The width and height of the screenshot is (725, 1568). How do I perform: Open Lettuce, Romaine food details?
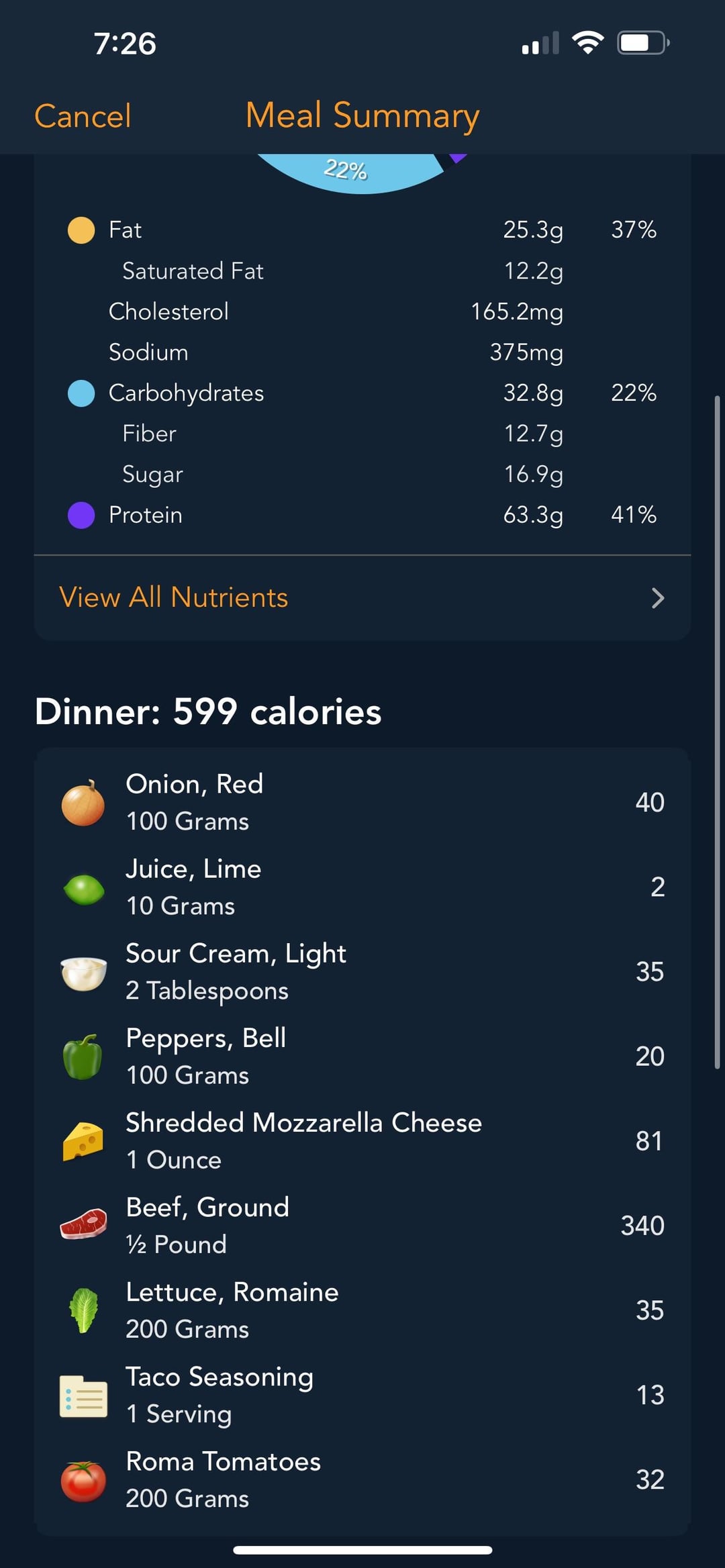362,1310
